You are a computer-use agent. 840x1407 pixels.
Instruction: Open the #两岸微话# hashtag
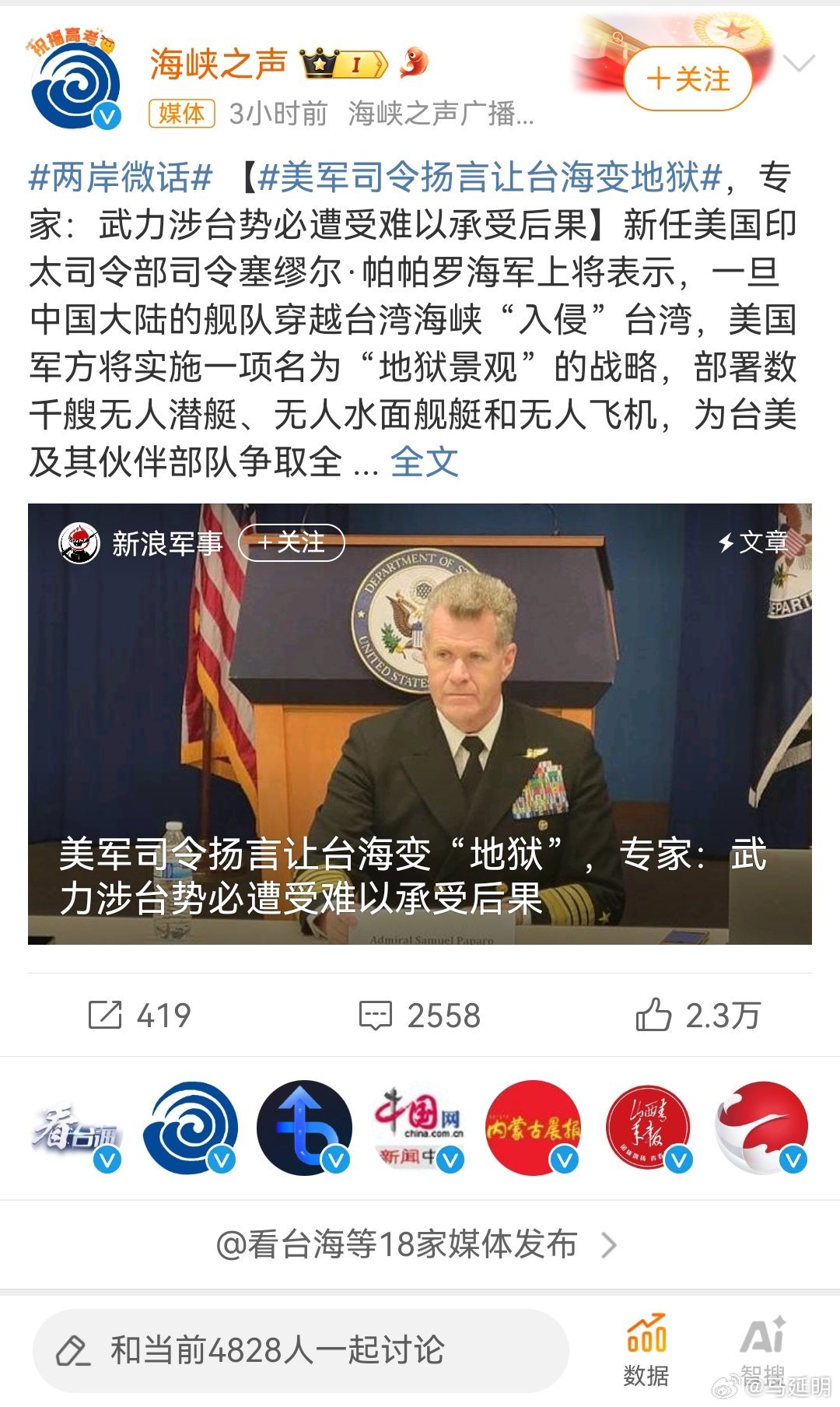point(121,177)
